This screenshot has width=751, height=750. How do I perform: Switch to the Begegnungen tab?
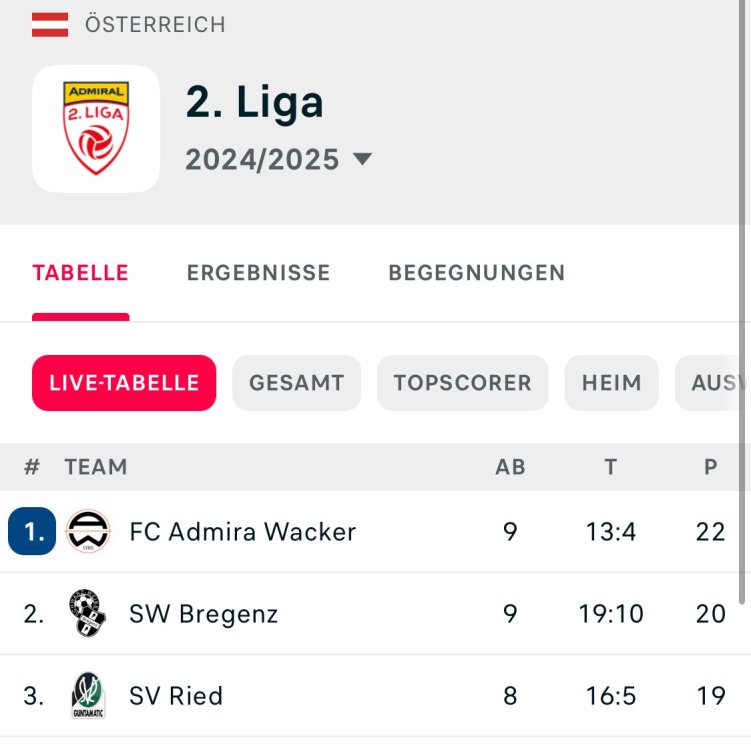[x=476, y=273]
